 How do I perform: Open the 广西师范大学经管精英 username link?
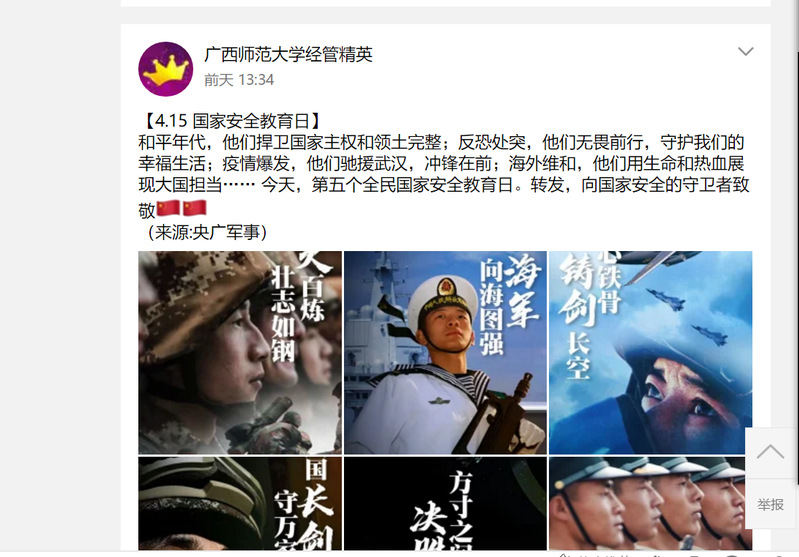[288, 55]
